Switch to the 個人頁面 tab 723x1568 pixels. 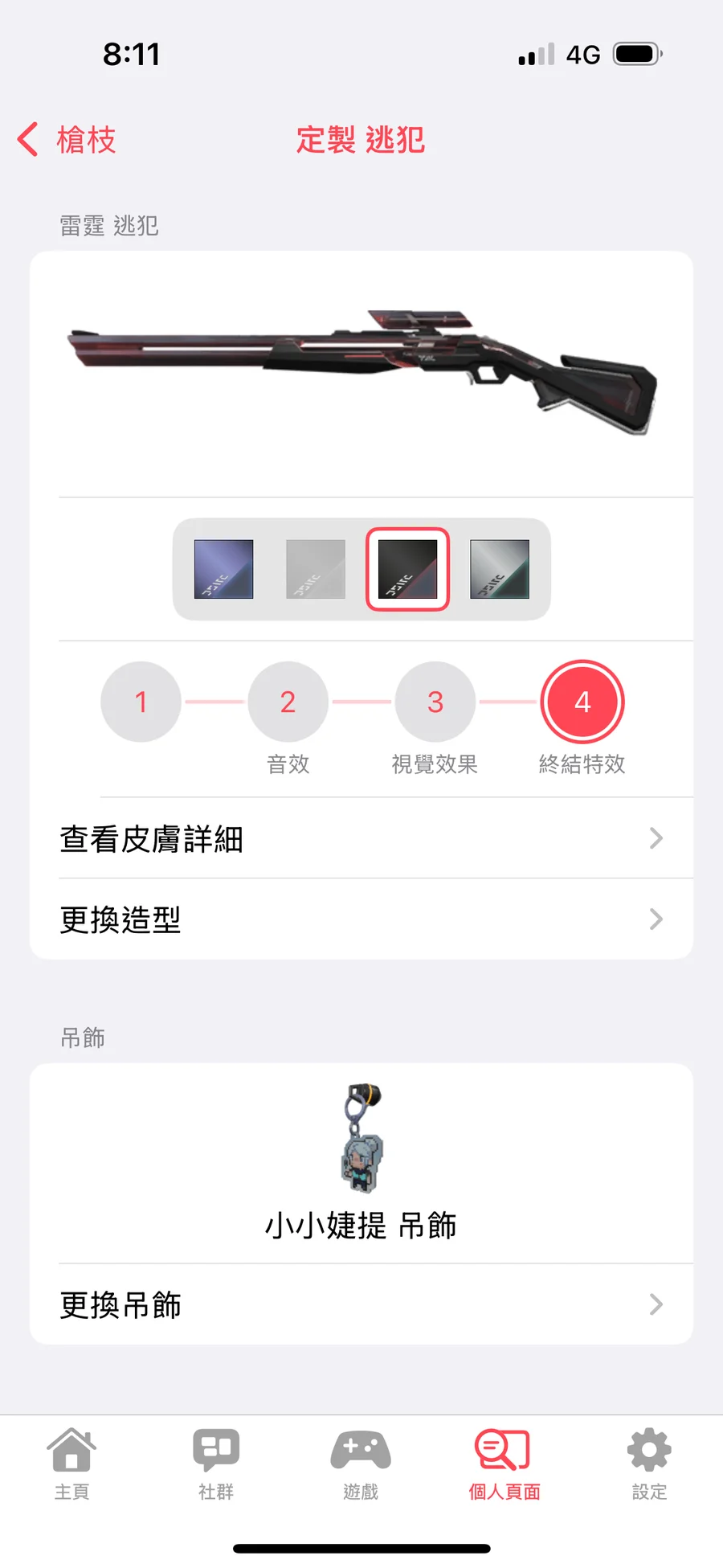(x=504, y=1464)
